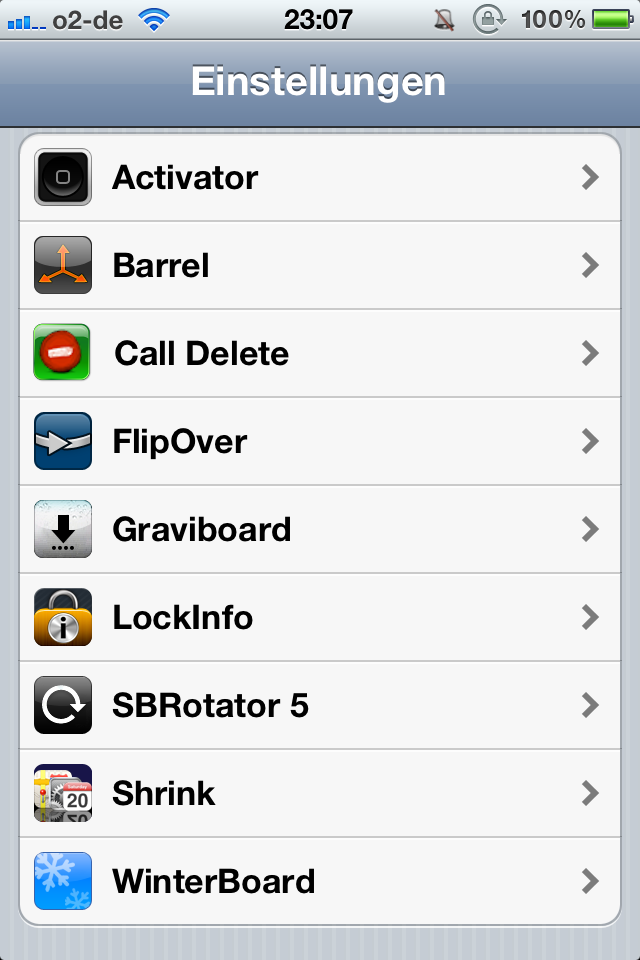Select FlipOver in the list

tap(320, 442)
